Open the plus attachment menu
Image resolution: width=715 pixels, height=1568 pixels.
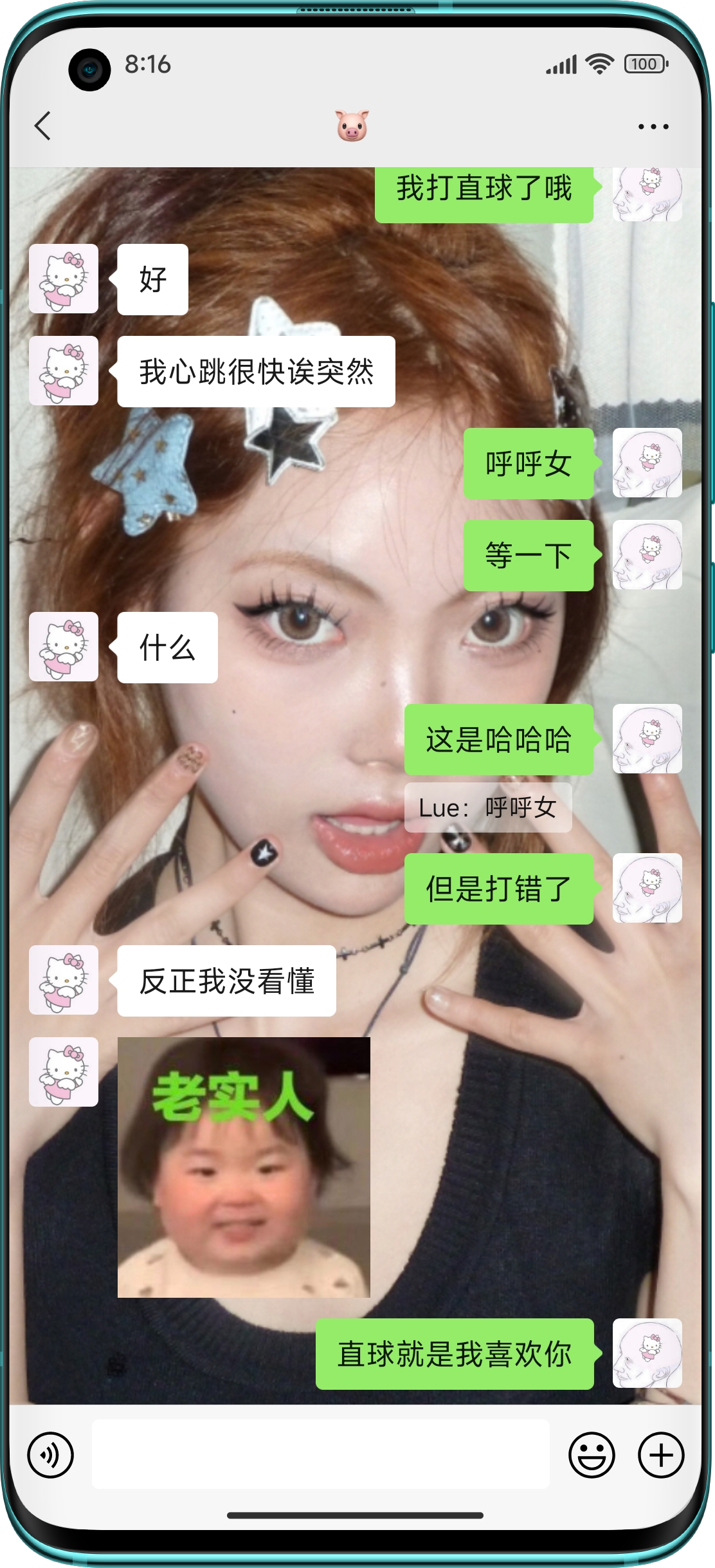tap(660, 1455)
